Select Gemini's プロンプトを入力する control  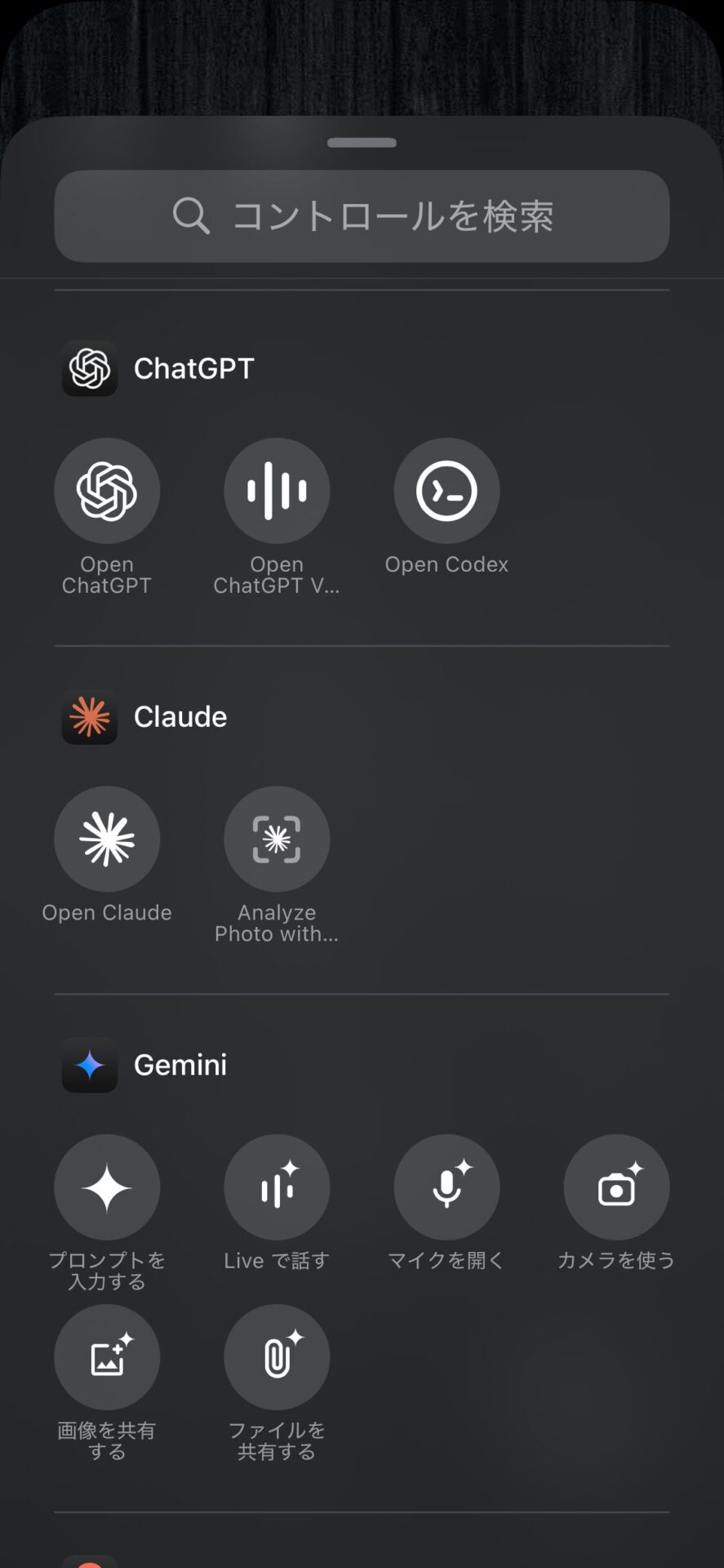[107, 1187]
